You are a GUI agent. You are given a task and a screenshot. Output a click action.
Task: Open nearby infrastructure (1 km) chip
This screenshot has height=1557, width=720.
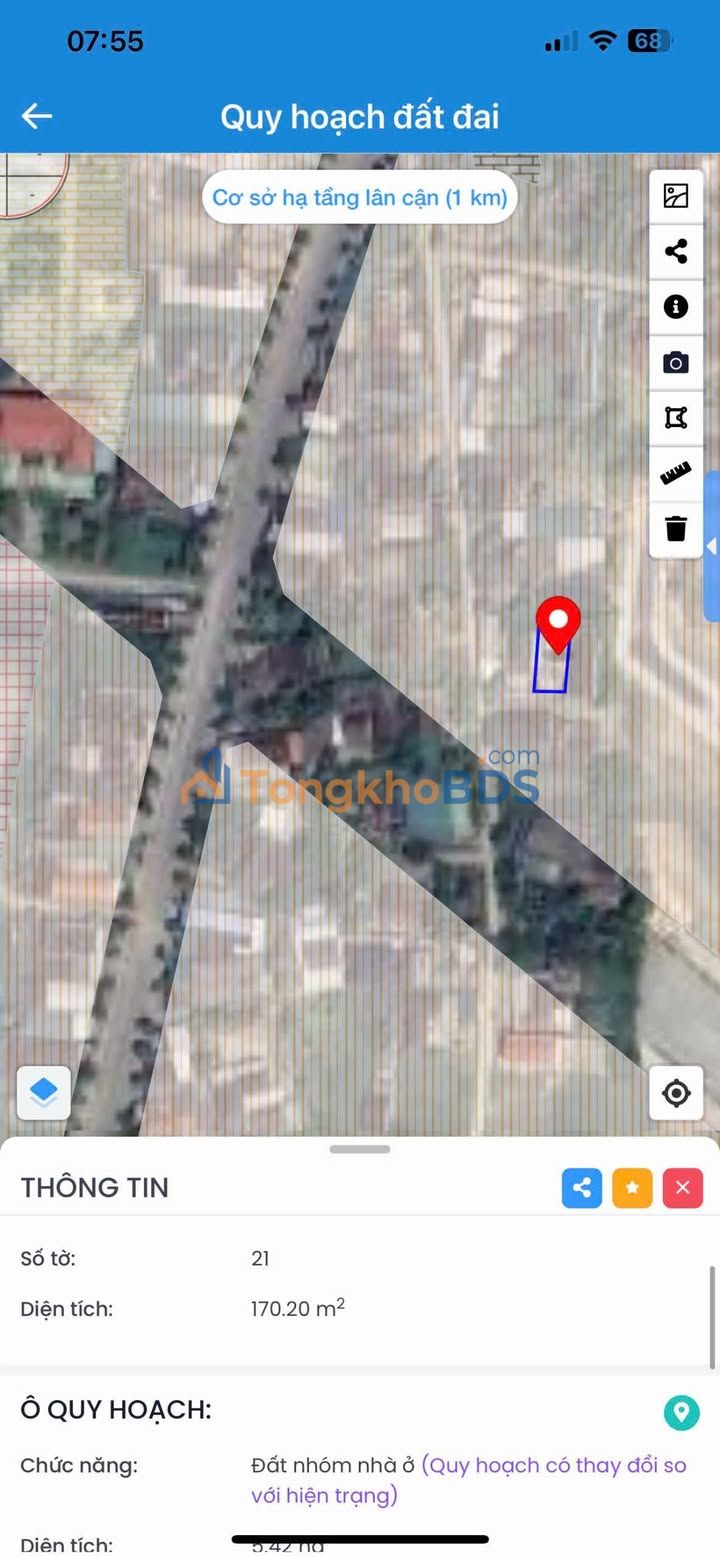pyautogui.click(x=360, y=198)
